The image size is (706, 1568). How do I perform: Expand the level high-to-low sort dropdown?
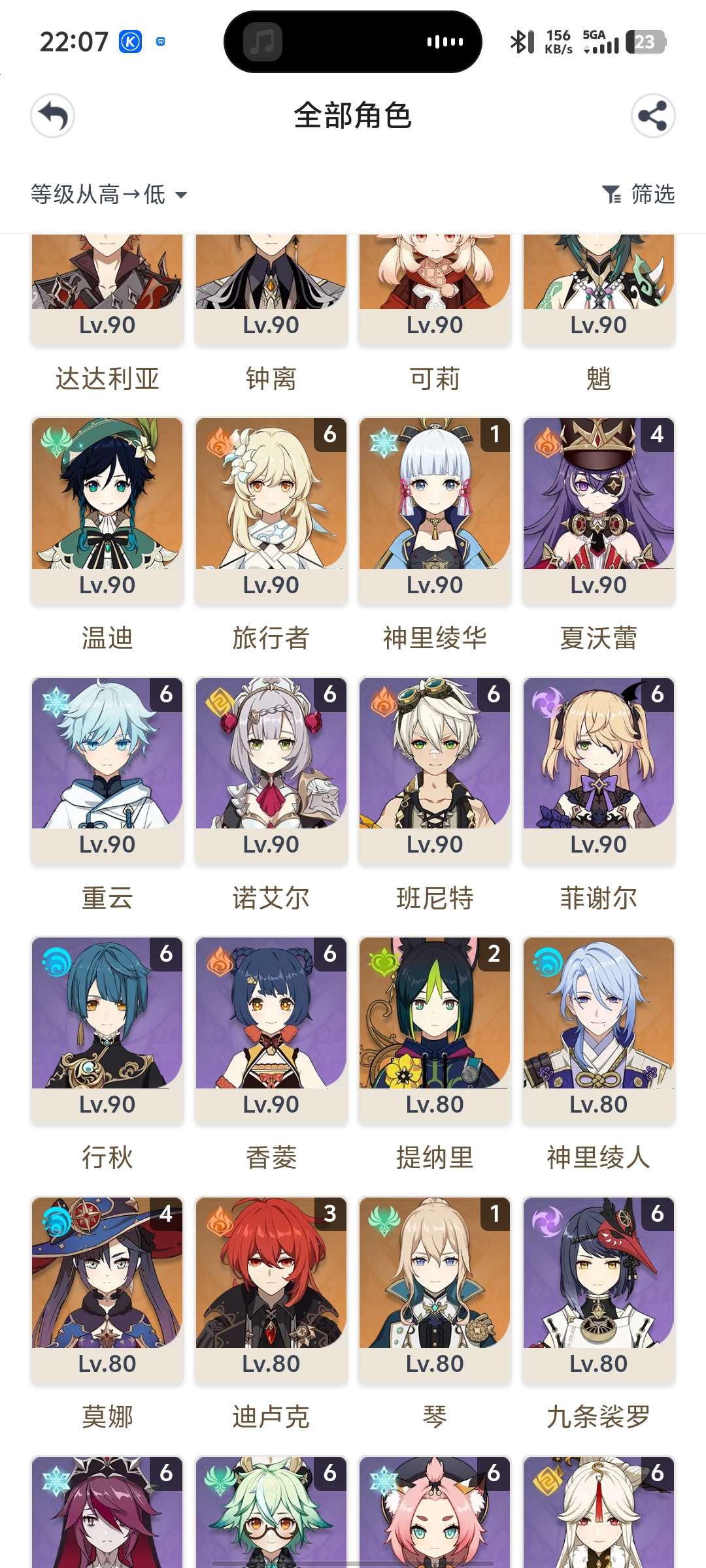109,194
